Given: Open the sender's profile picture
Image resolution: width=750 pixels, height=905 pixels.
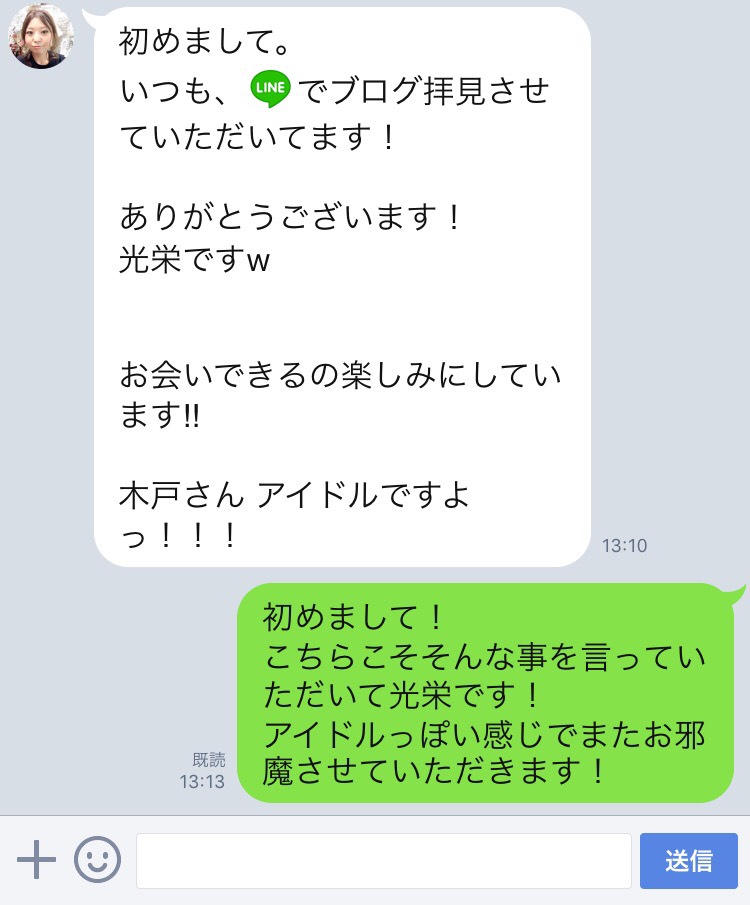Looking at the screenshot, I should pos(41,36).
